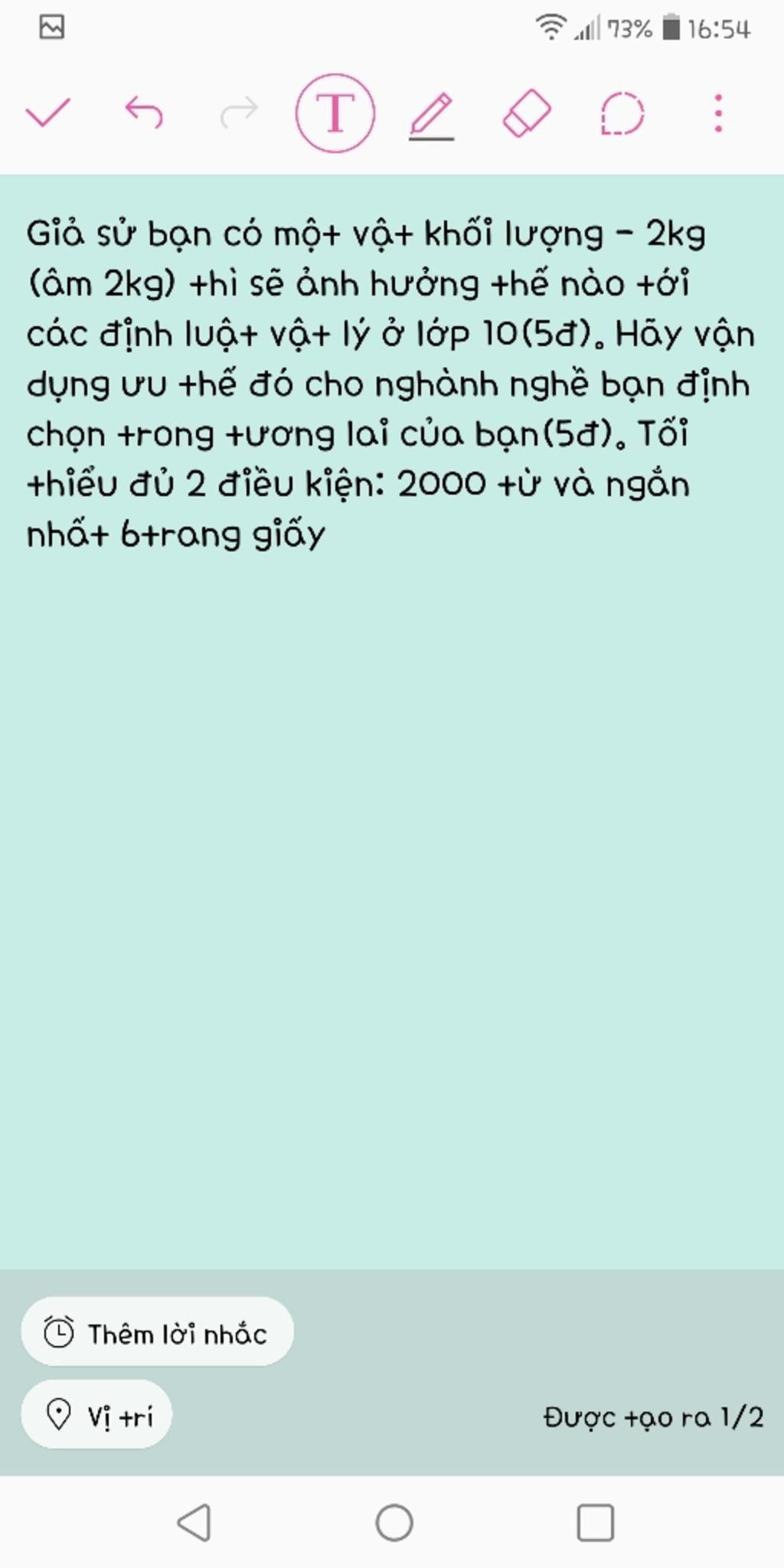
Task: Go back using the system back button
Action: pos(194,1522)
